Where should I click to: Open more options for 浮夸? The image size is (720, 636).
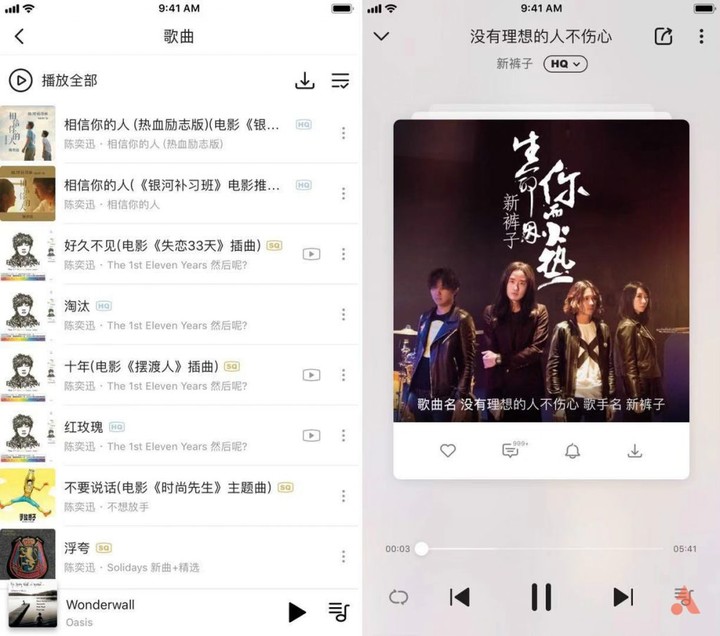[x=343, y=557]
